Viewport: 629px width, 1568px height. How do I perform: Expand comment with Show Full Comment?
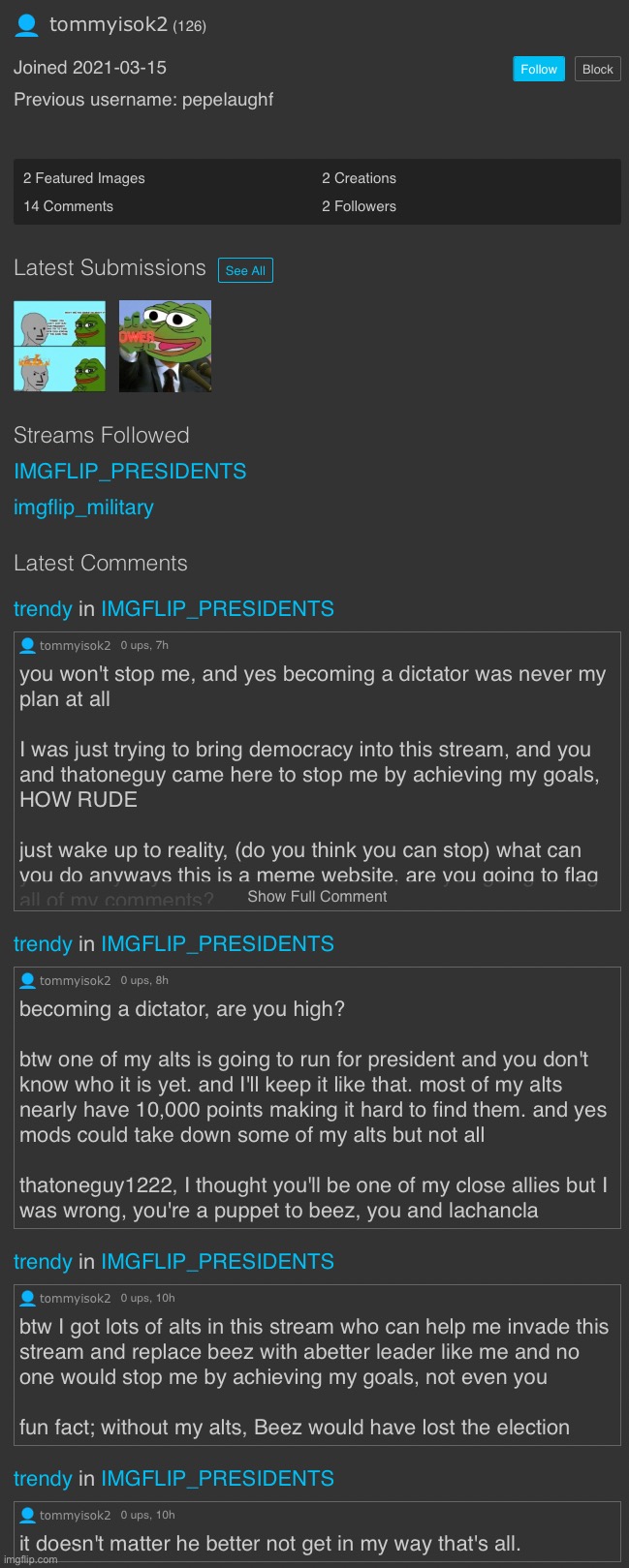point(317,896)
